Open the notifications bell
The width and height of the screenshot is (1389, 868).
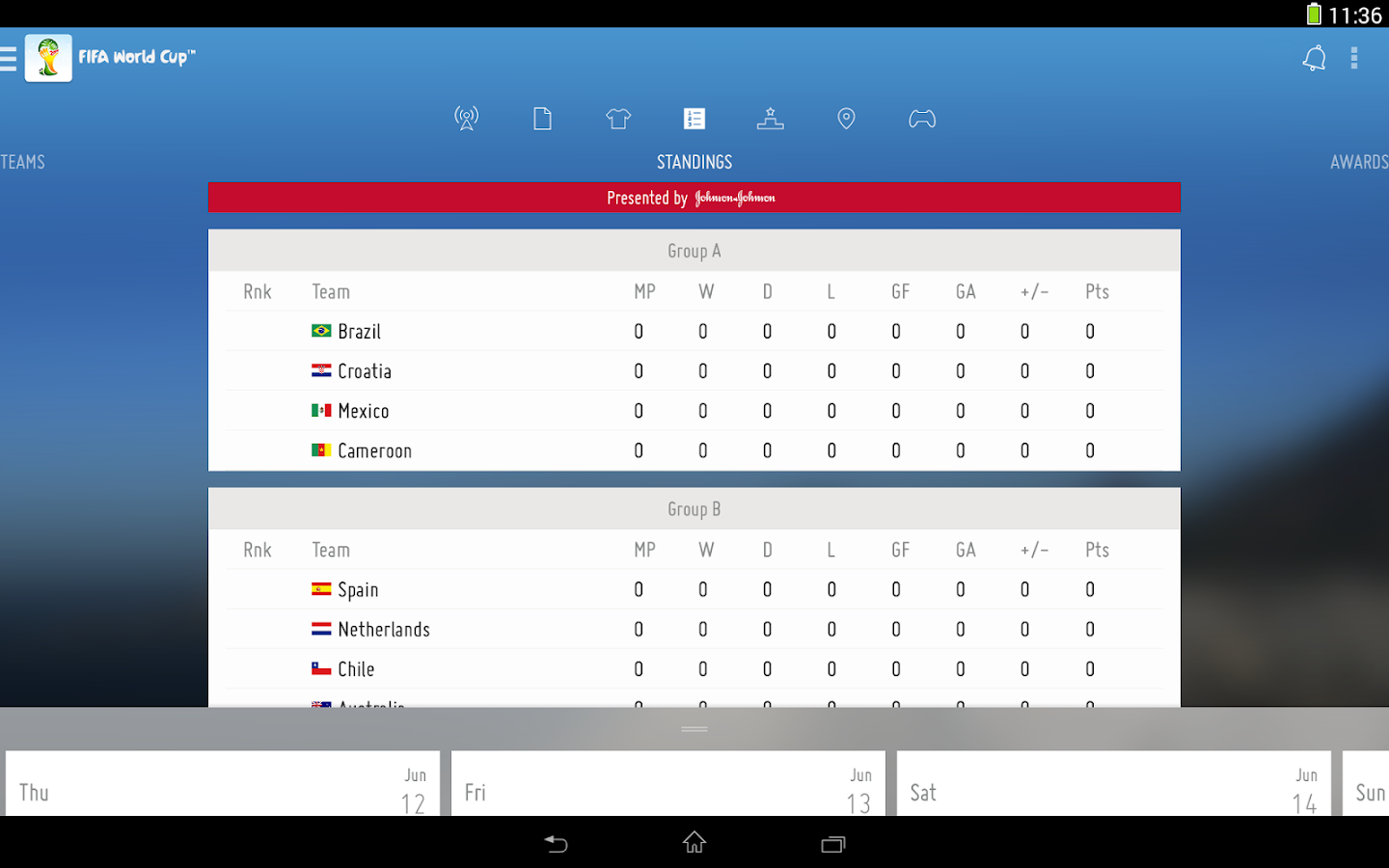[x=1314, y=59]
